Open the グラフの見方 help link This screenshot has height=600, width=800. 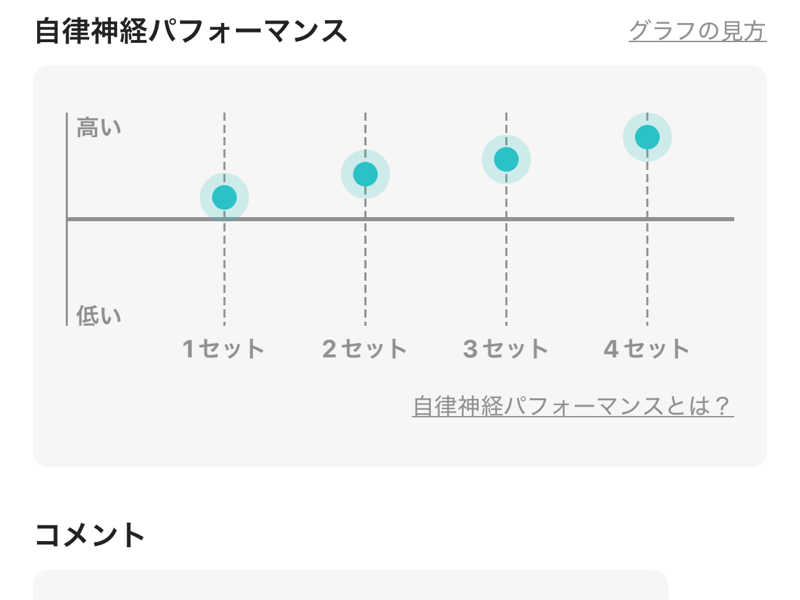(697, 31)
